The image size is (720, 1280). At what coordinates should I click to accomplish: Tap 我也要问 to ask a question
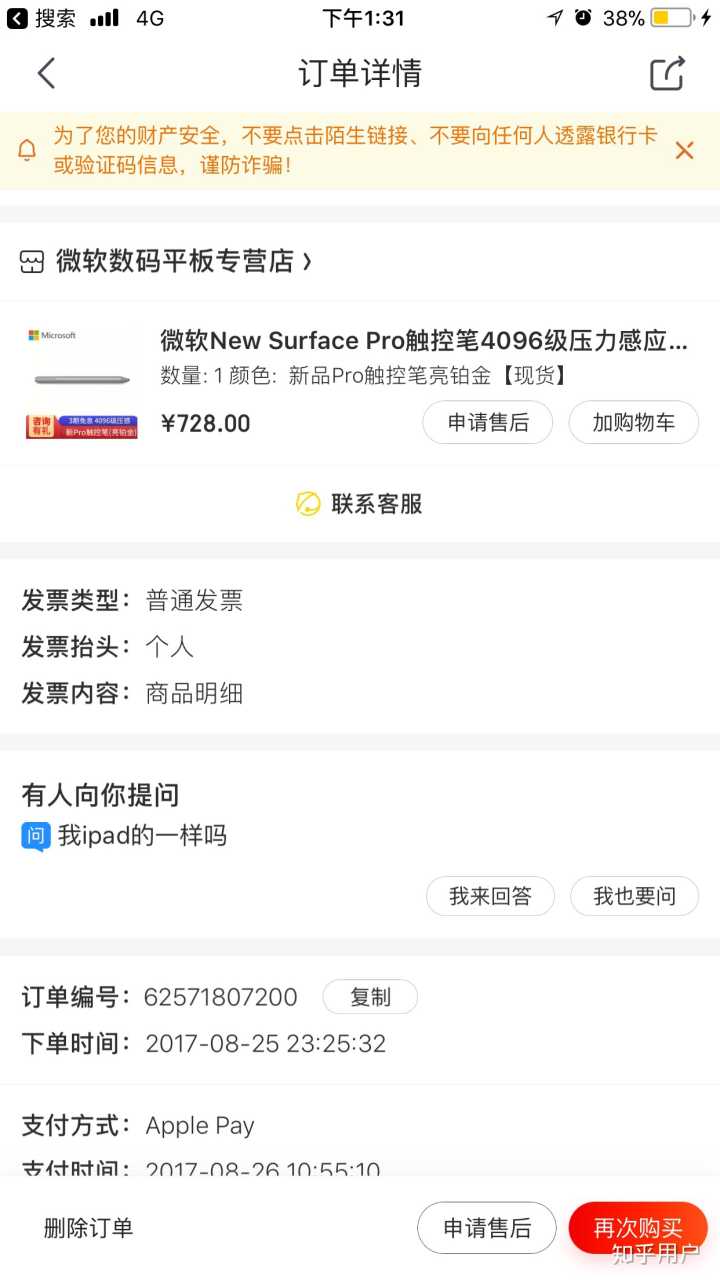coord(634,896)
